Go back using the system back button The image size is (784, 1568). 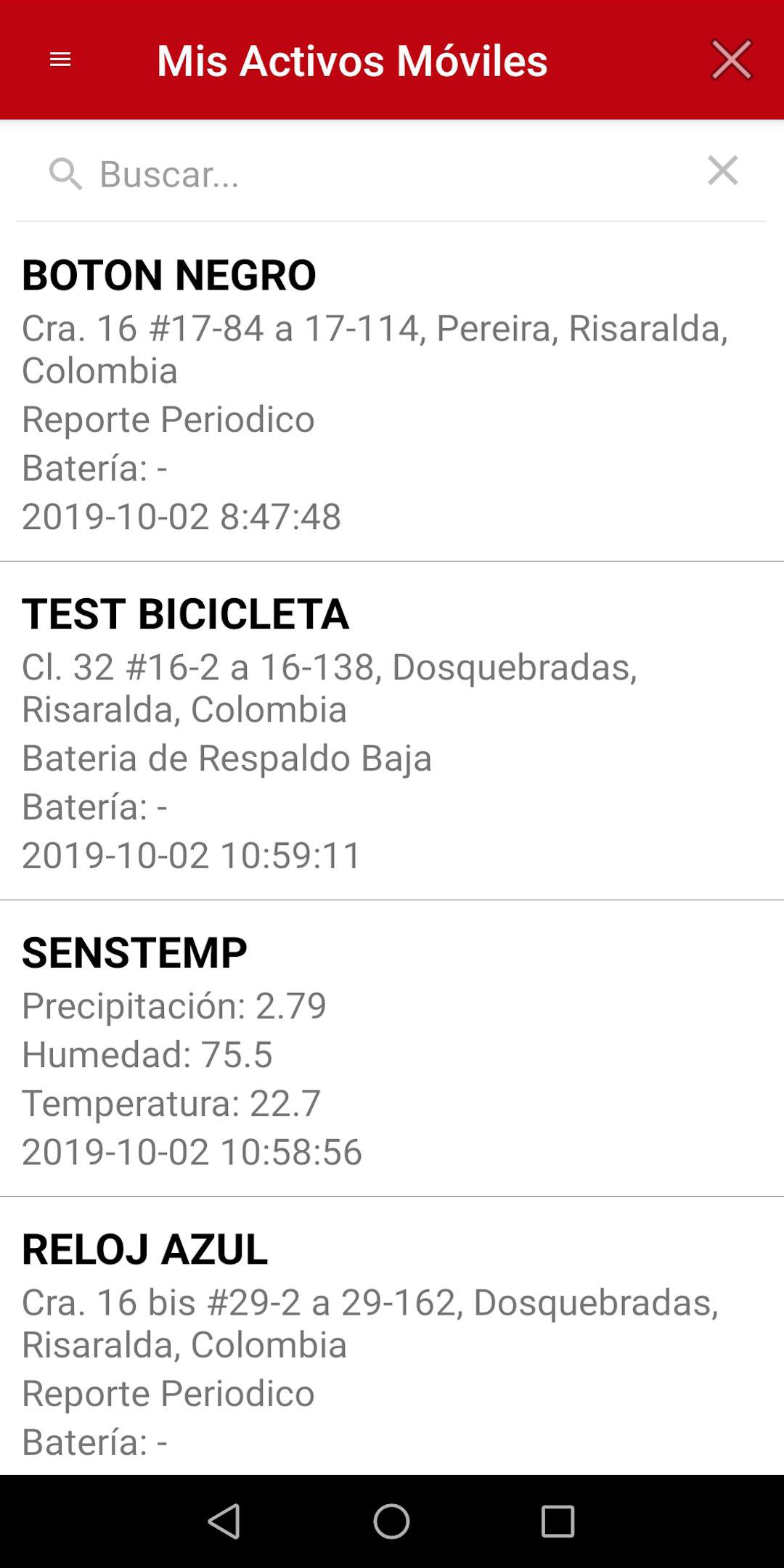[224, 1521]
